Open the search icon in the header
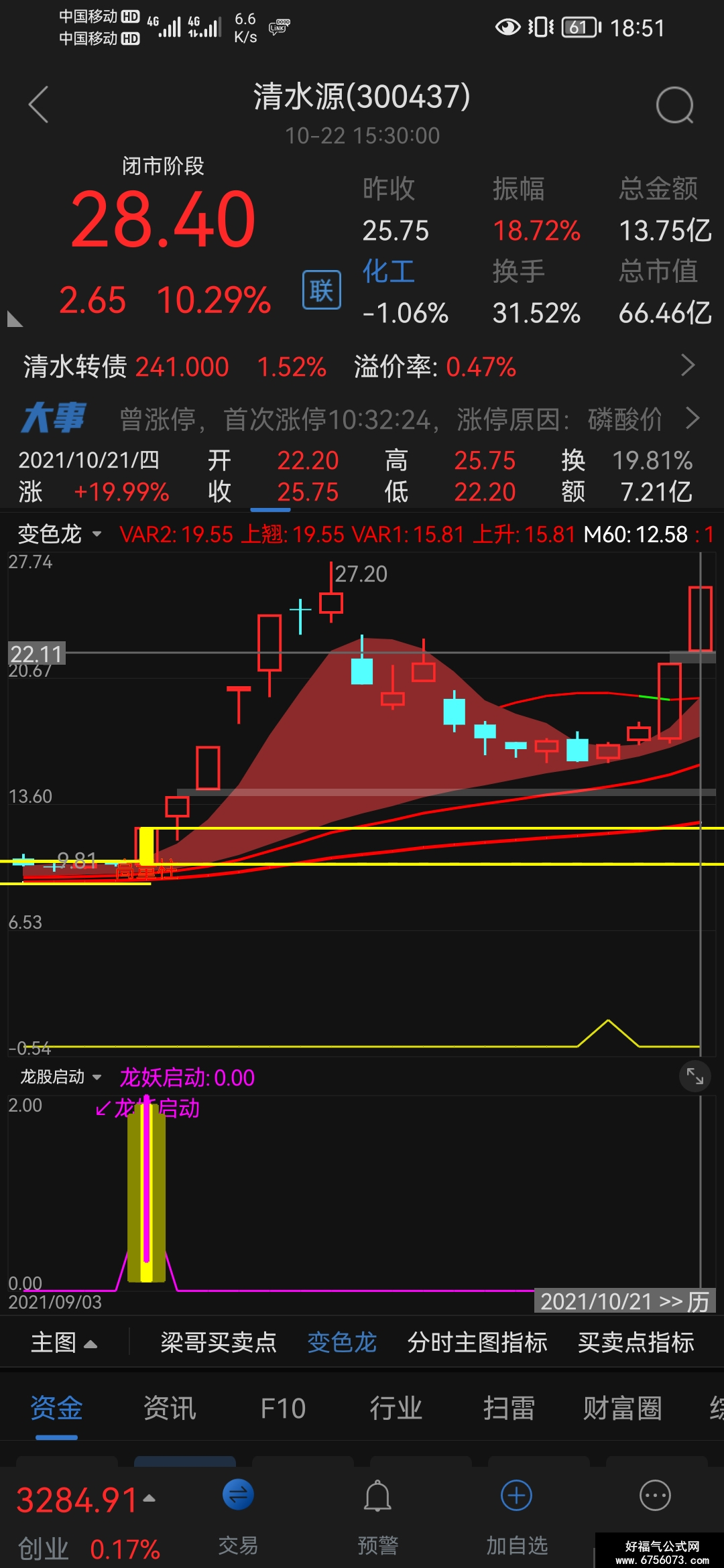Screen dimensions: 724x1568 pyautogui.click(x=674, y=105)
